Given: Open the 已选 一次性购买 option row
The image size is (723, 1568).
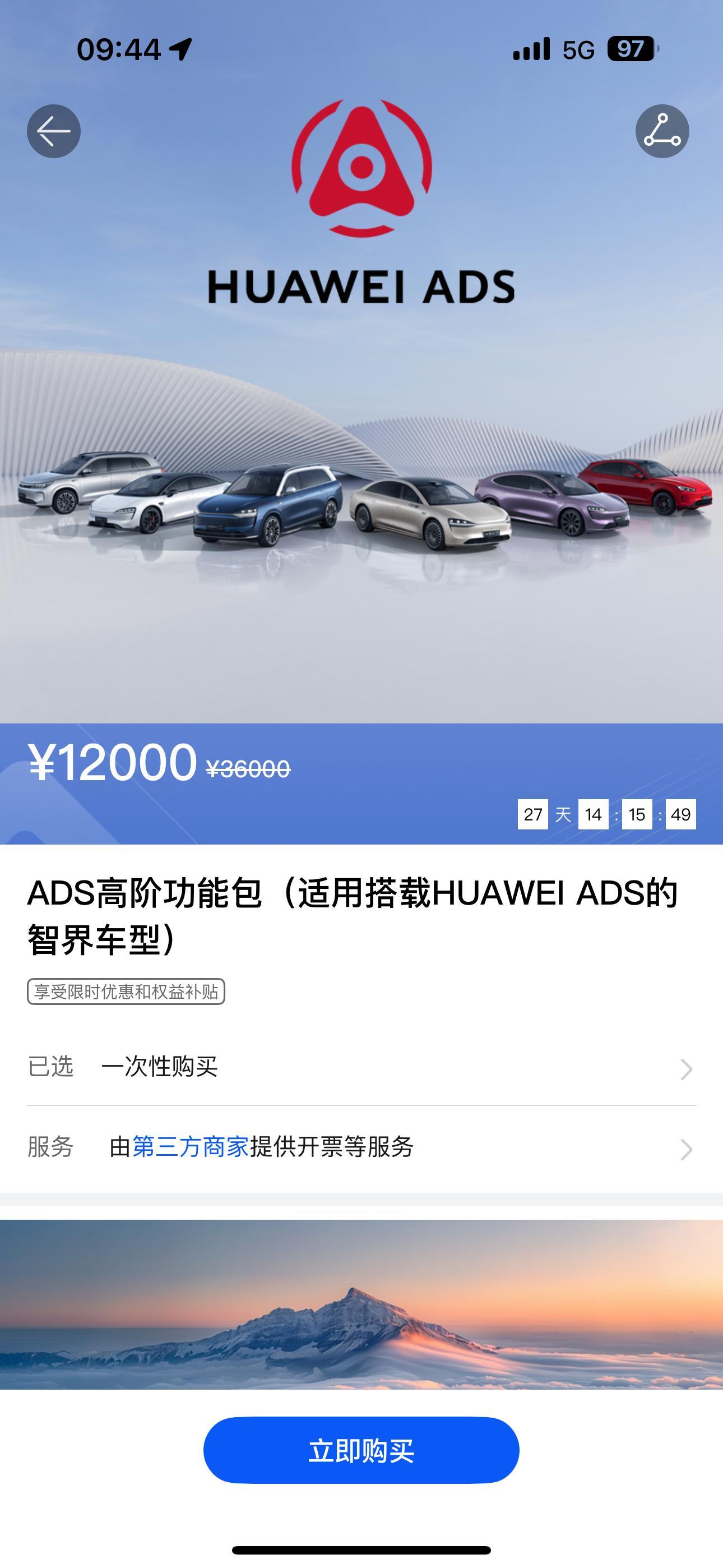Looking at the screenshot, I should [x=361, y=1067].
